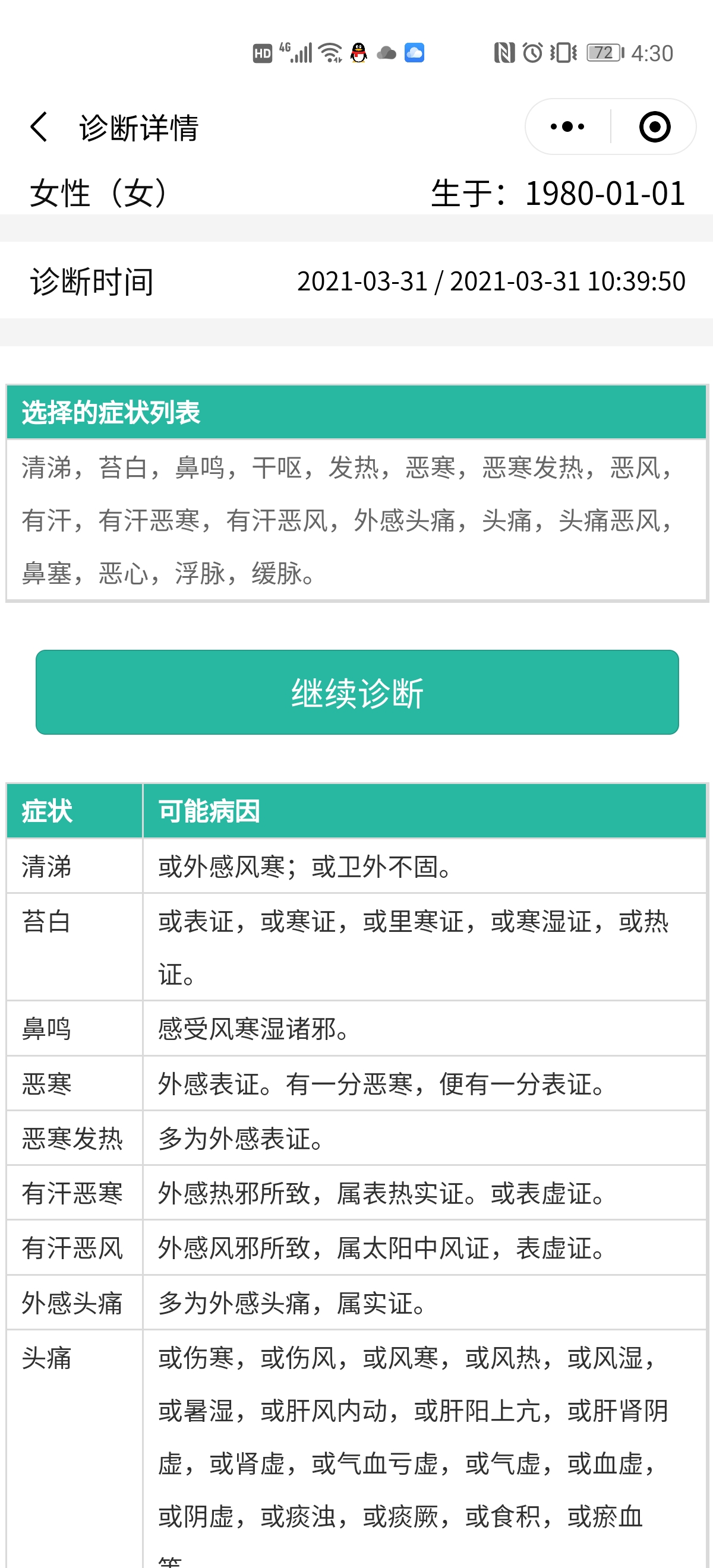Close the mini program with the circle button

tap(655, 127)
